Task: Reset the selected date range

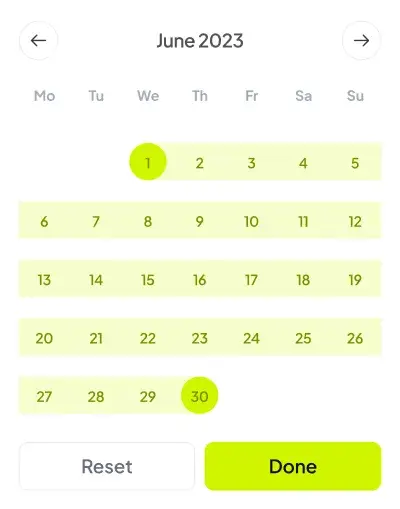Action: coord(107,466)
